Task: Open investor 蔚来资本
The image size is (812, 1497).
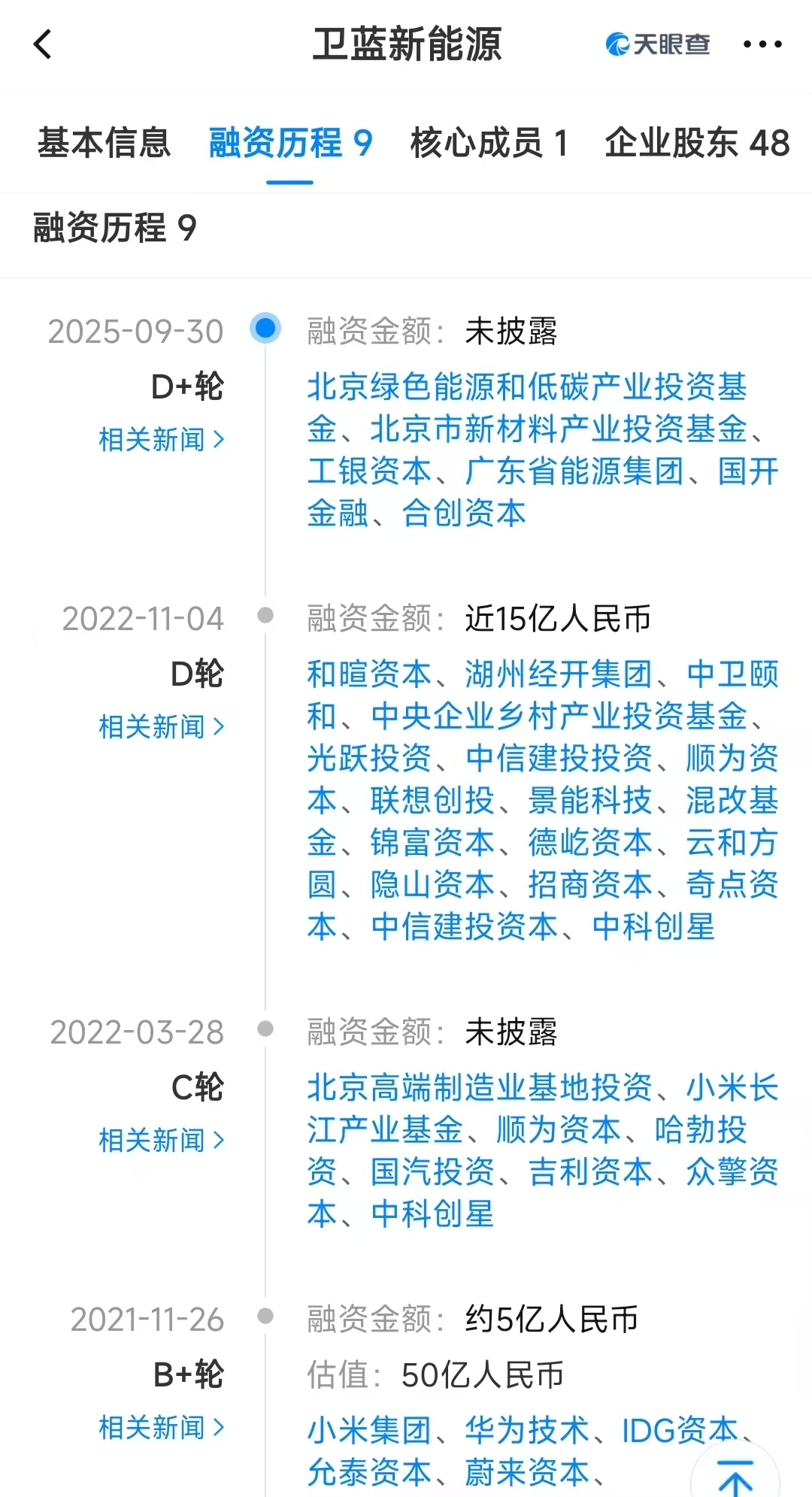Action: [526, 1473]
